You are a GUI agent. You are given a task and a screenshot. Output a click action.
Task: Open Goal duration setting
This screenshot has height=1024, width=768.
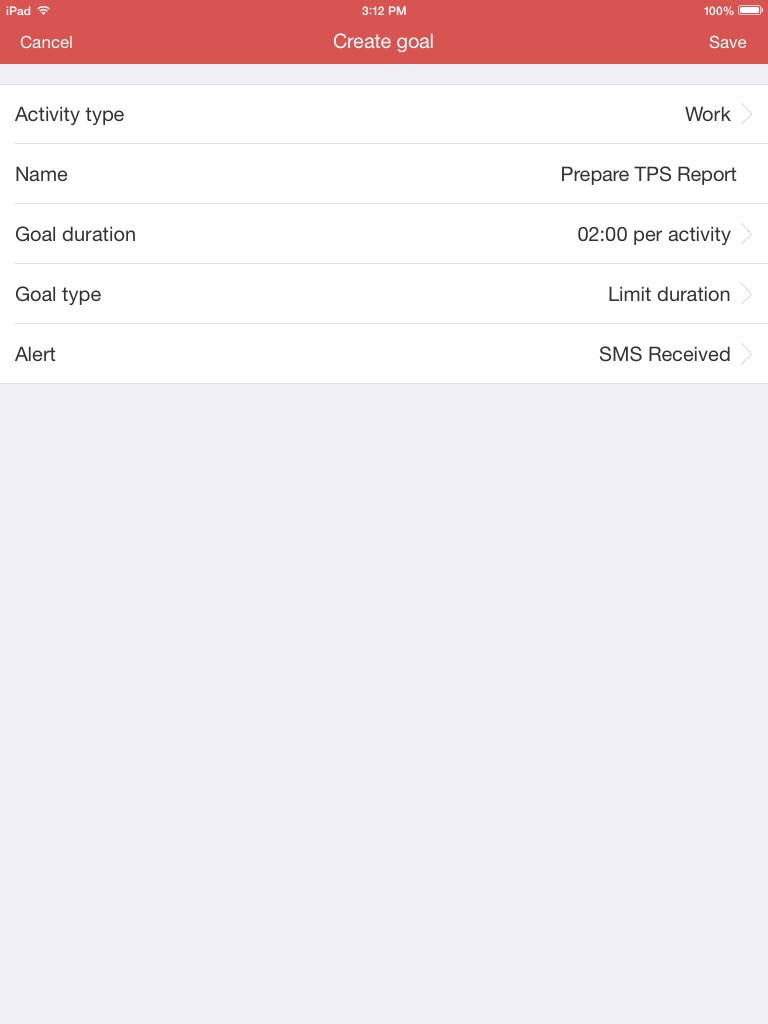tap(384, 234)
